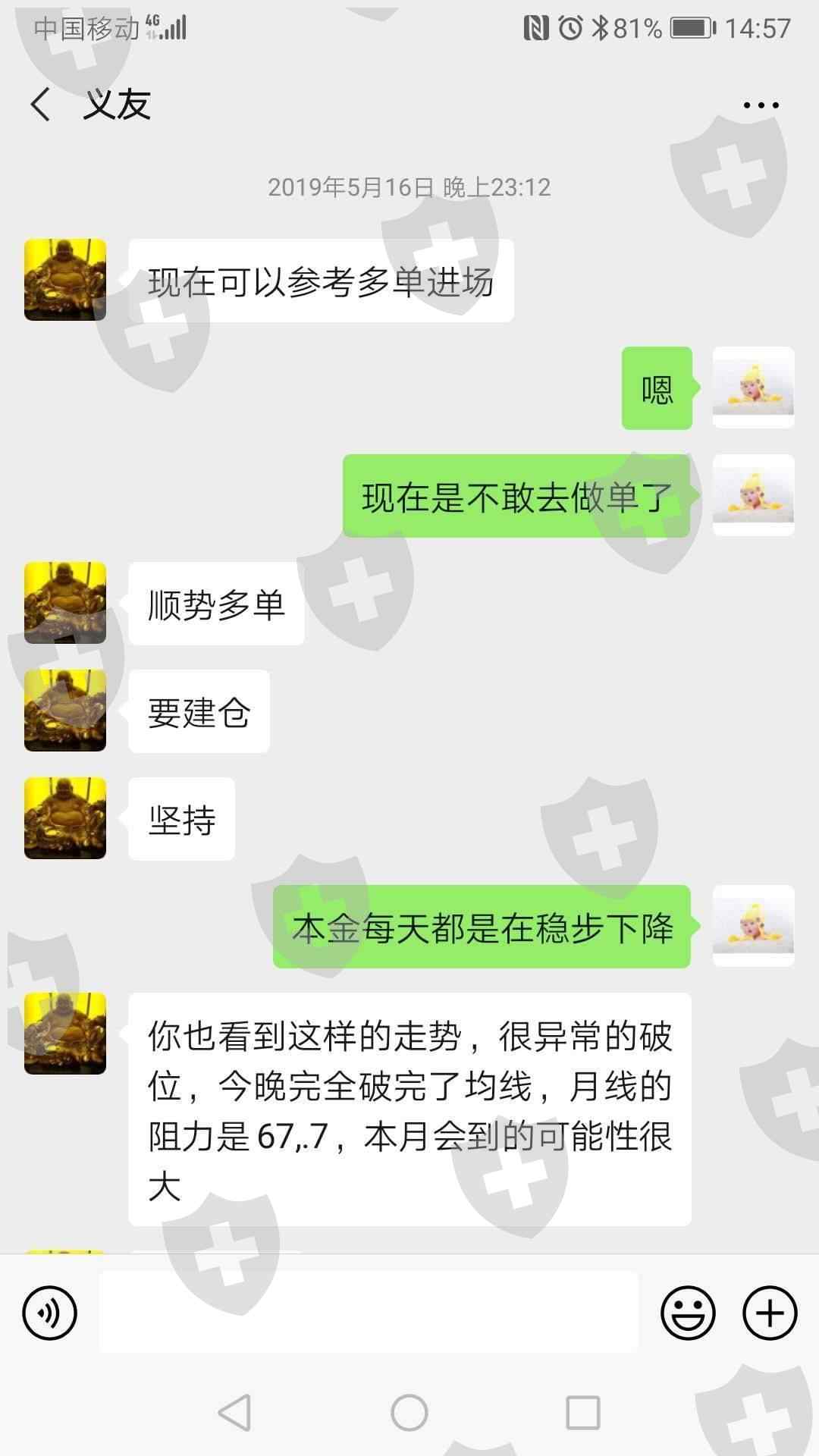Open the emoji sticker panel
Screen dimensions: 819x1456
tap(688, 1313)
